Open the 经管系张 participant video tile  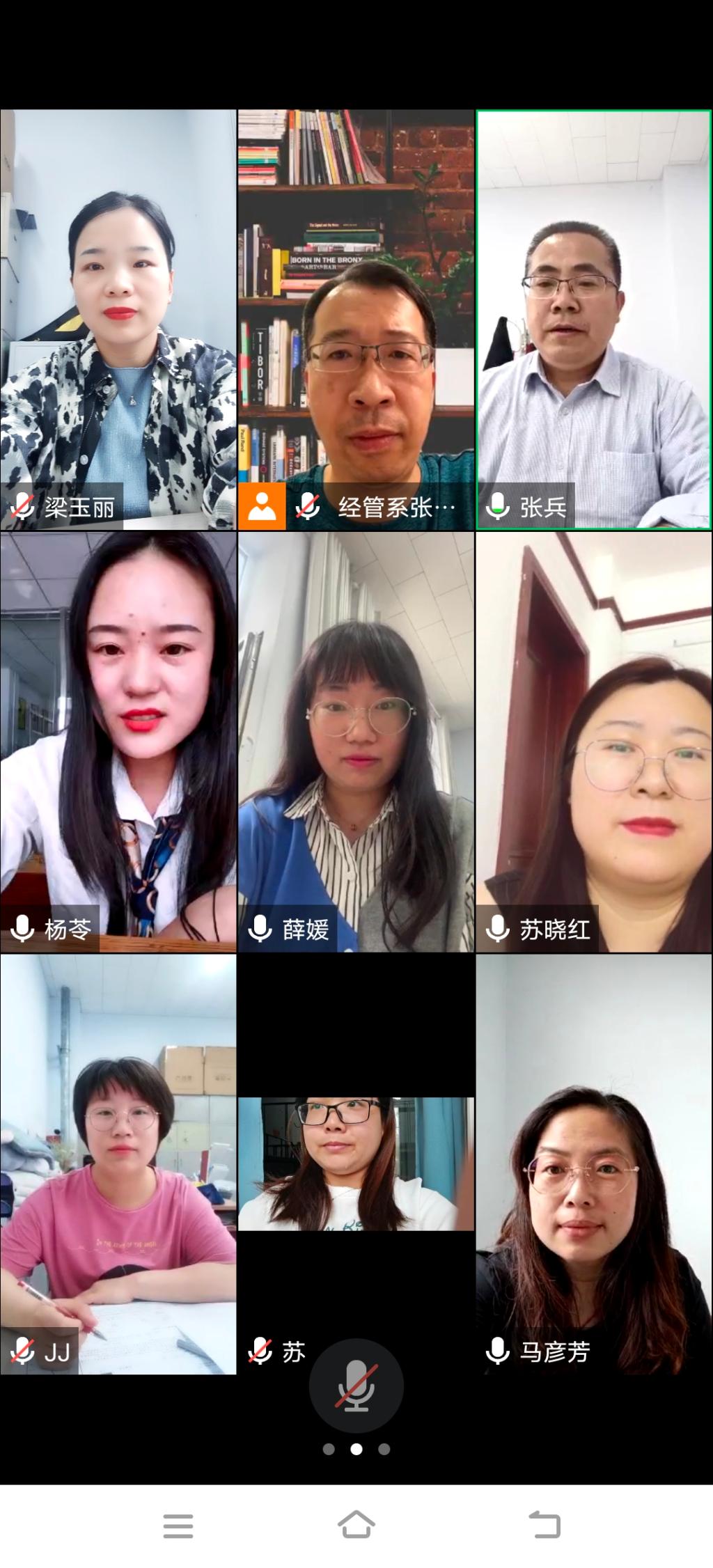click(356, 320)
